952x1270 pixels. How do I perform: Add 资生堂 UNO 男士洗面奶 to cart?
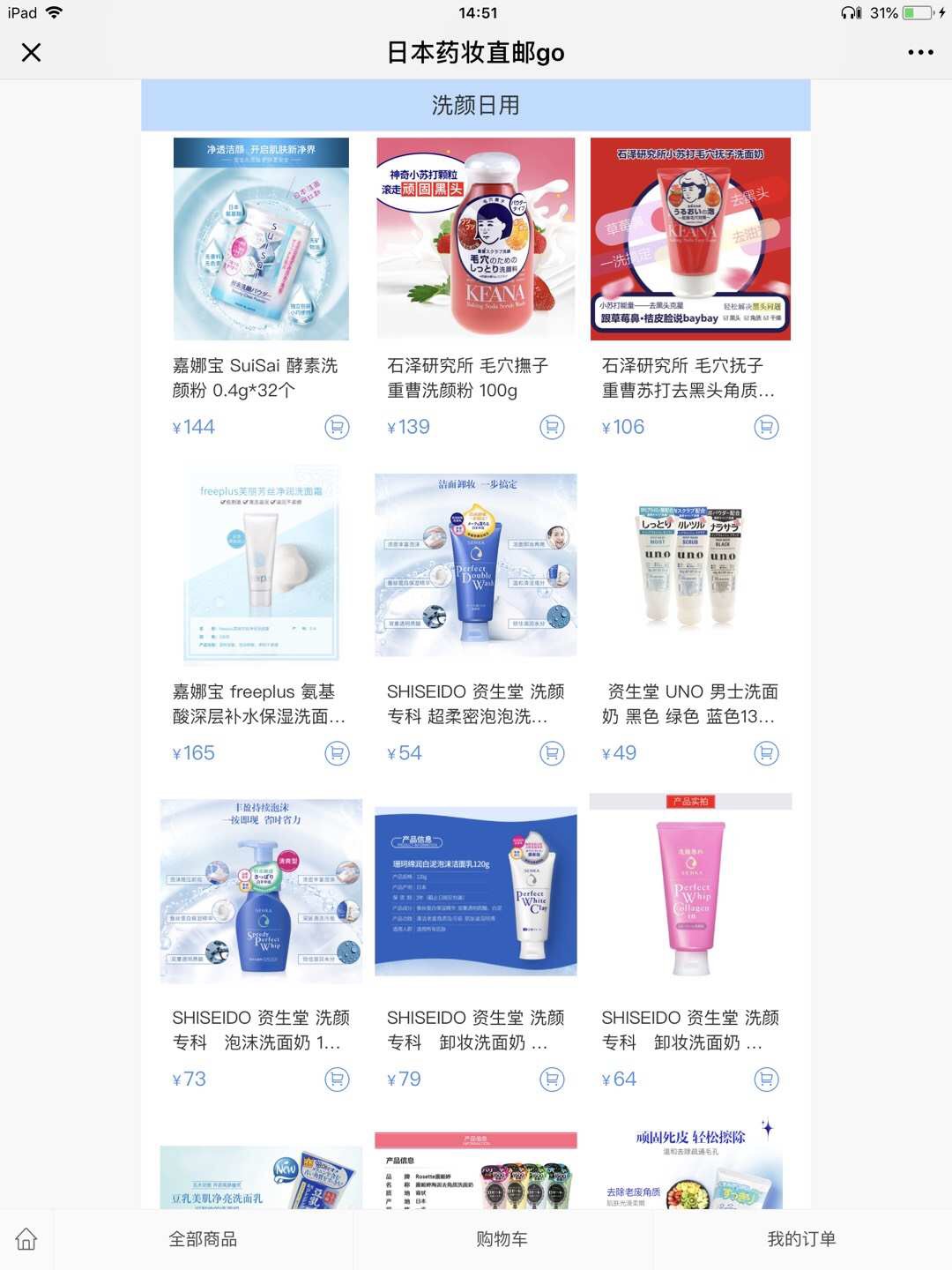pyautogui.click(x=766, y=753)
